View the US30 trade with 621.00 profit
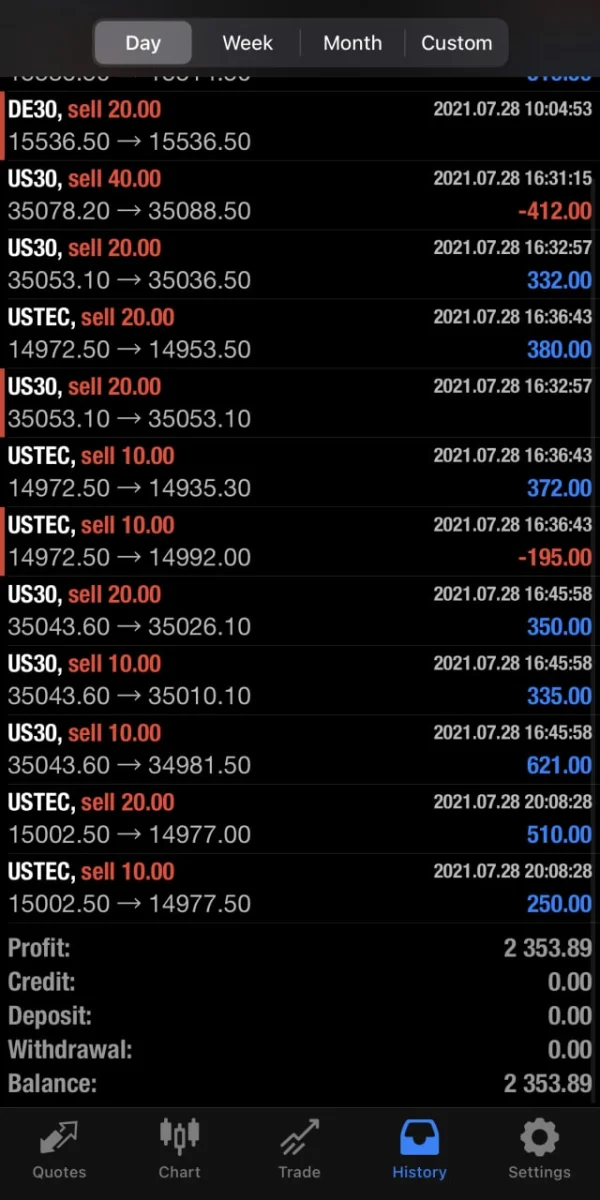 pos(300,749)
